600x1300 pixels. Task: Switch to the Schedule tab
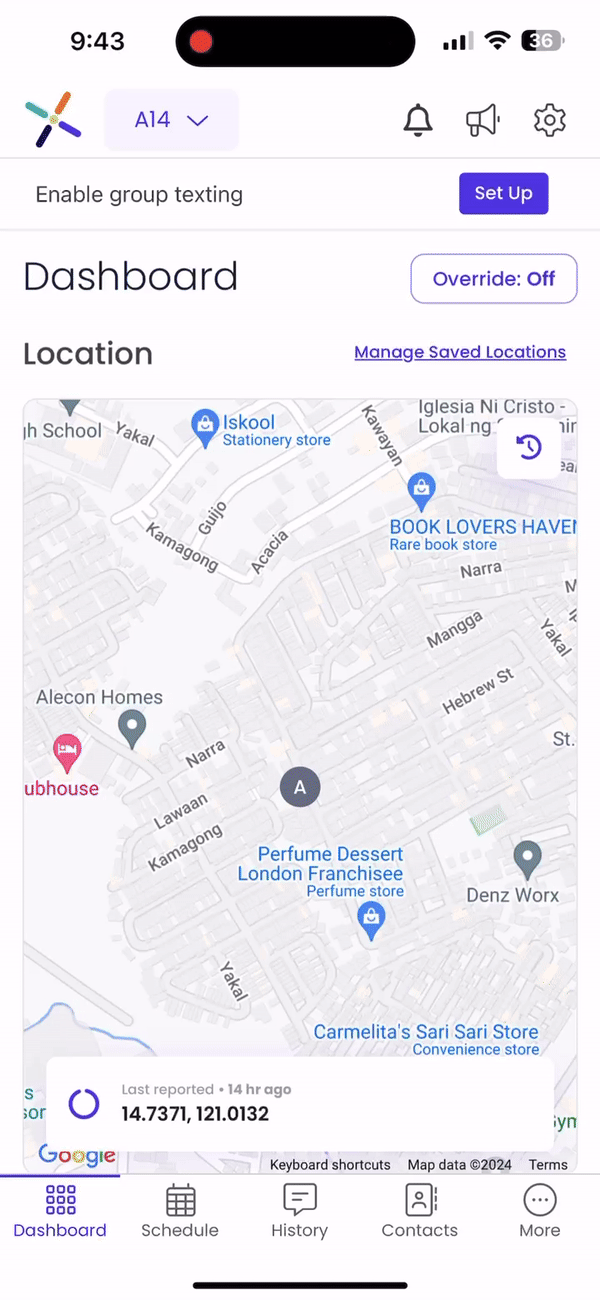pos(180,1211)
